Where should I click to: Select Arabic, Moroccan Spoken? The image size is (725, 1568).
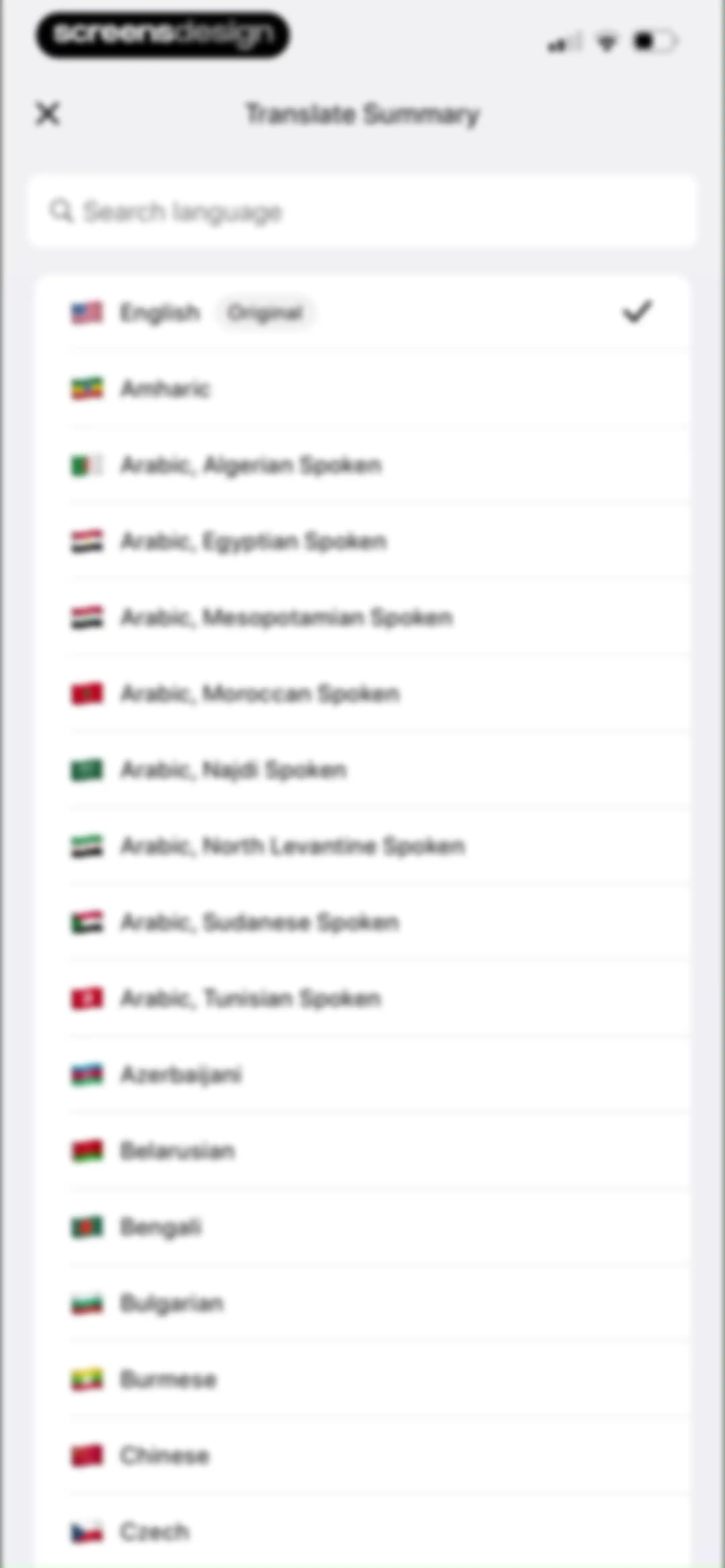[362, 693]
